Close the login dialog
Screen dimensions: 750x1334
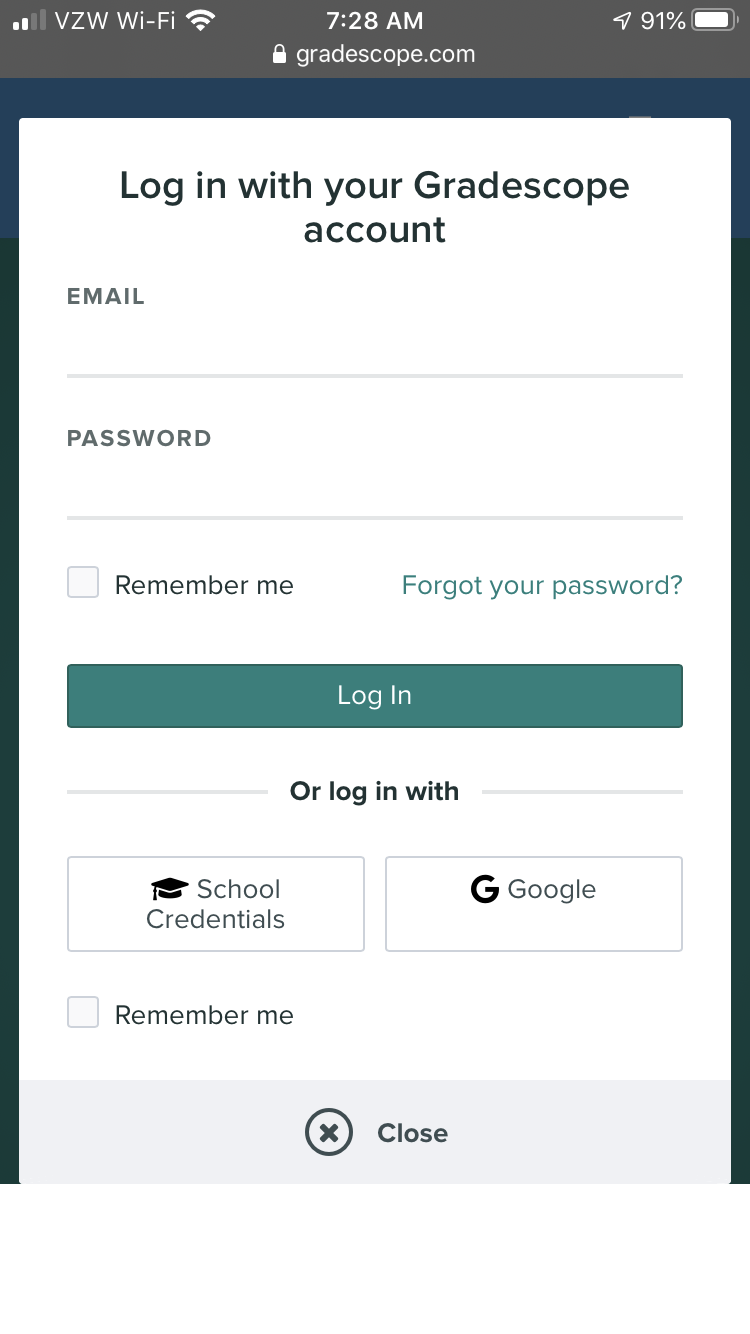point(375,1133)
